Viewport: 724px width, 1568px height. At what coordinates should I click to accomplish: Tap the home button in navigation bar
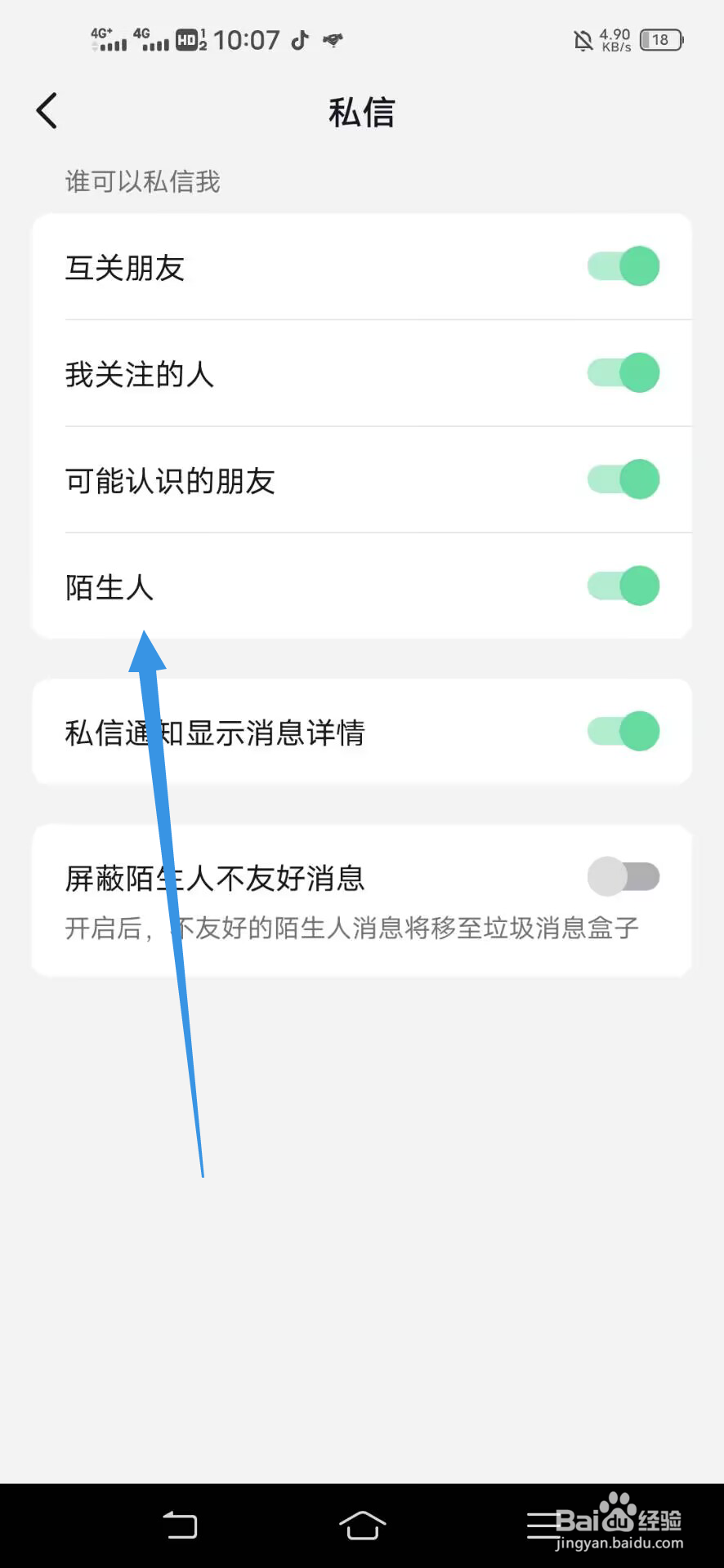click(x=362, y=1525)
